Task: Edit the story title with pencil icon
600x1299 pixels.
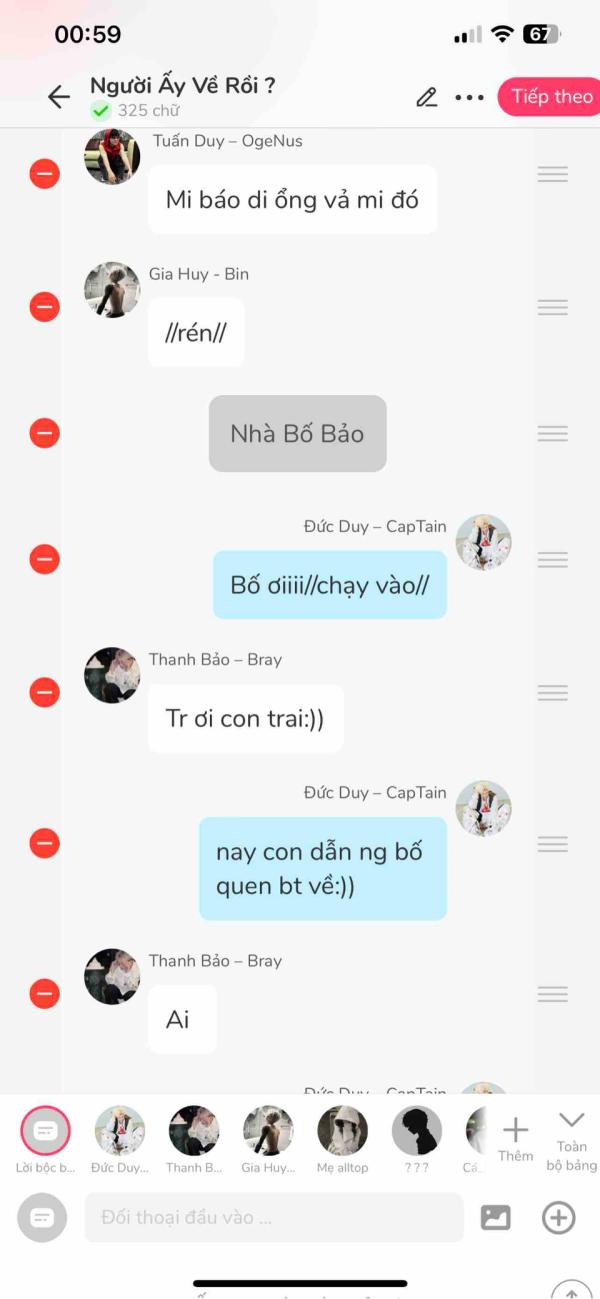Action: tap(427, 97)
